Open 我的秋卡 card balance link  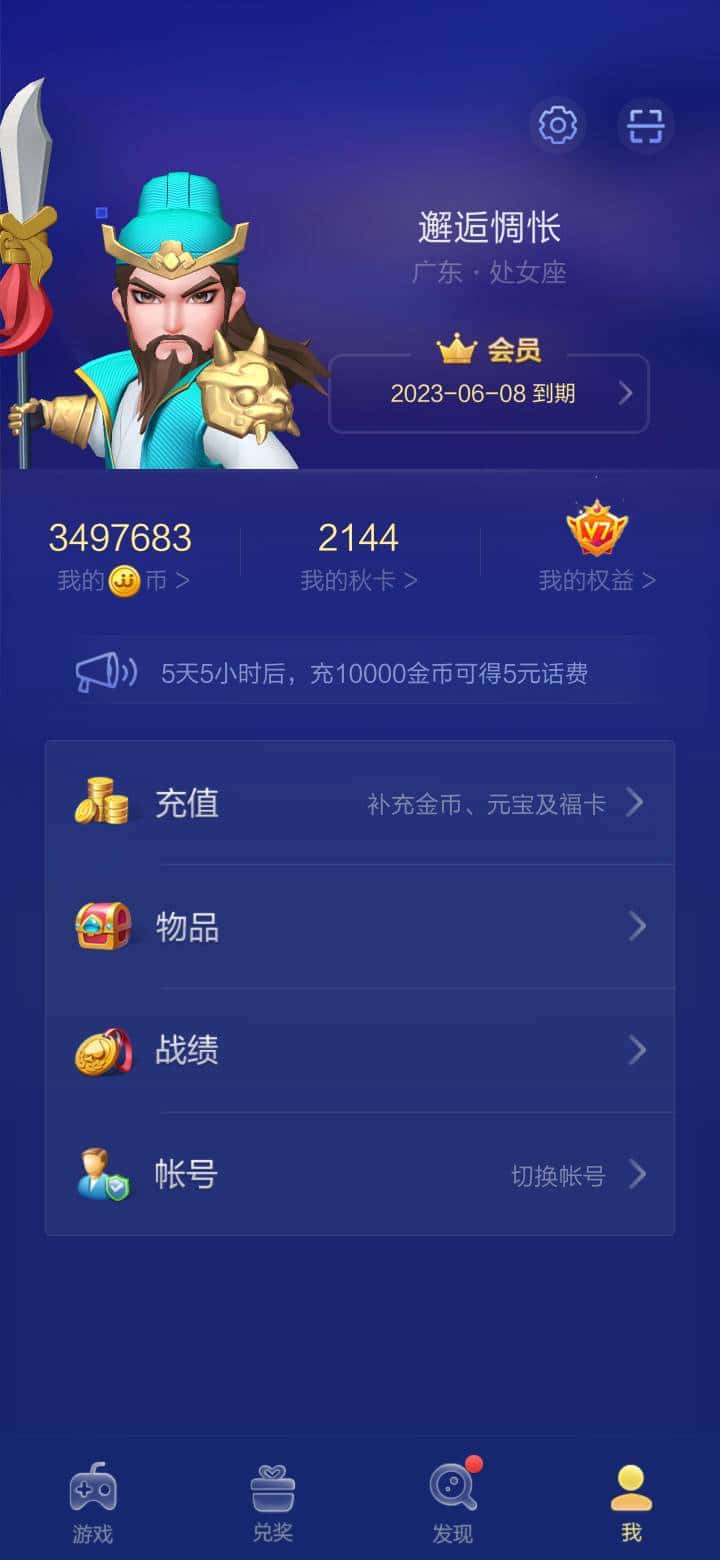(x=358, y=580)
